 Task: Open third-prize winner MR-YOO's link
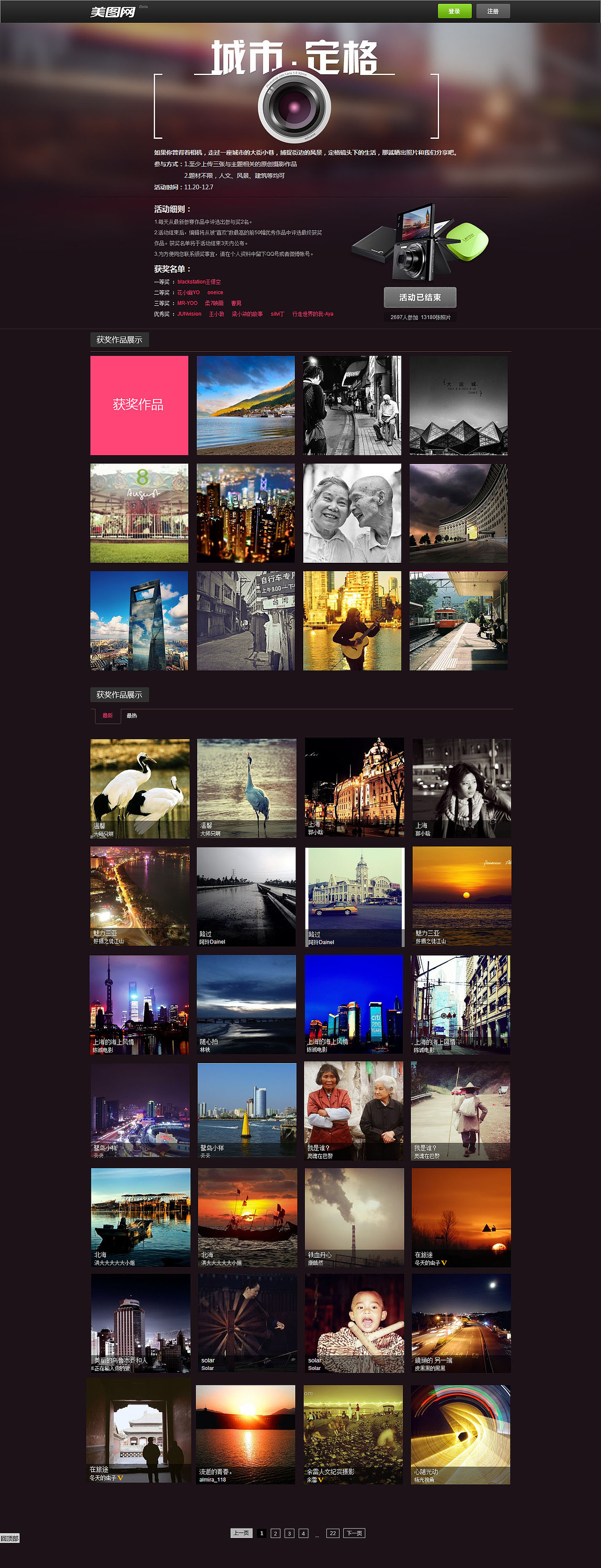(x=187, y=303)
